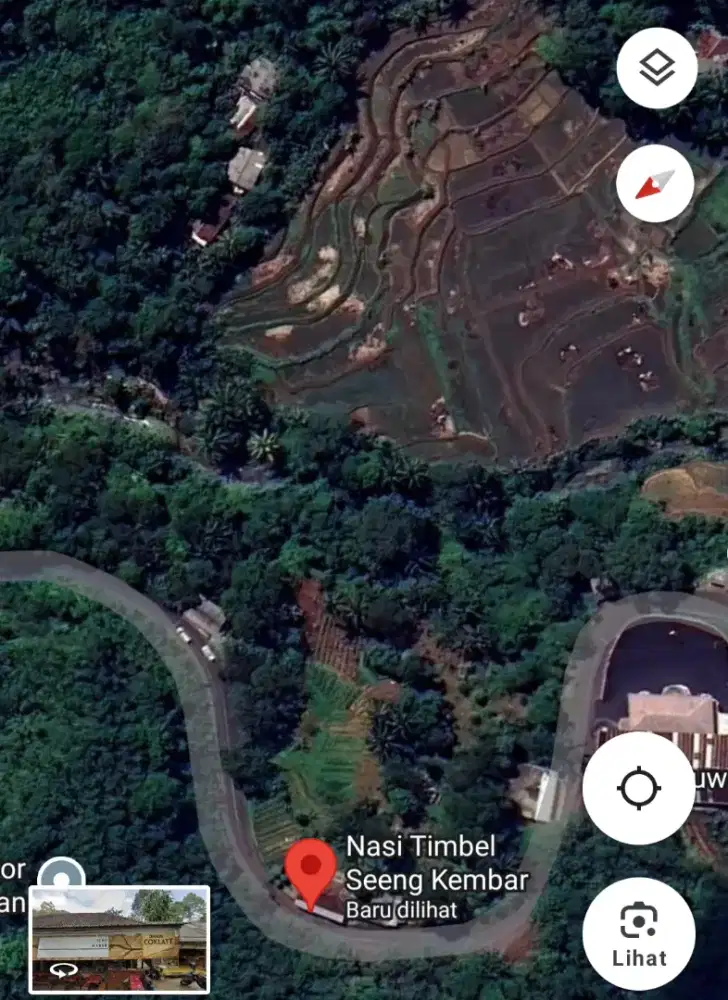728x1000 pixels.
Task: Center the map on my location
Action: tap(638, 788)
